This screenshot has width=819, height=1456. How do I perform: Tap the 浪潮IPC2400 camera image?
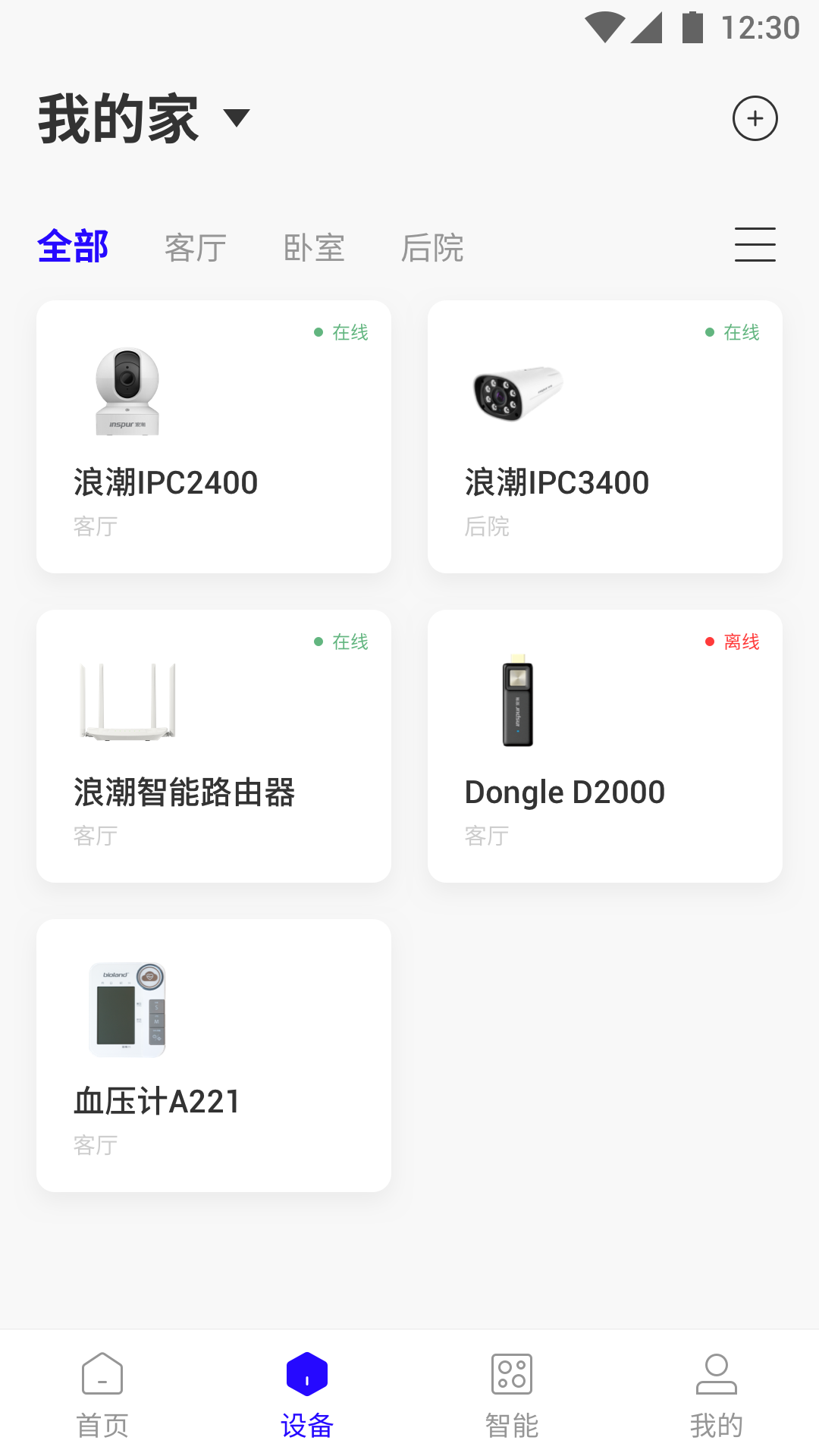pyautogui.click(x=125, y=391)
